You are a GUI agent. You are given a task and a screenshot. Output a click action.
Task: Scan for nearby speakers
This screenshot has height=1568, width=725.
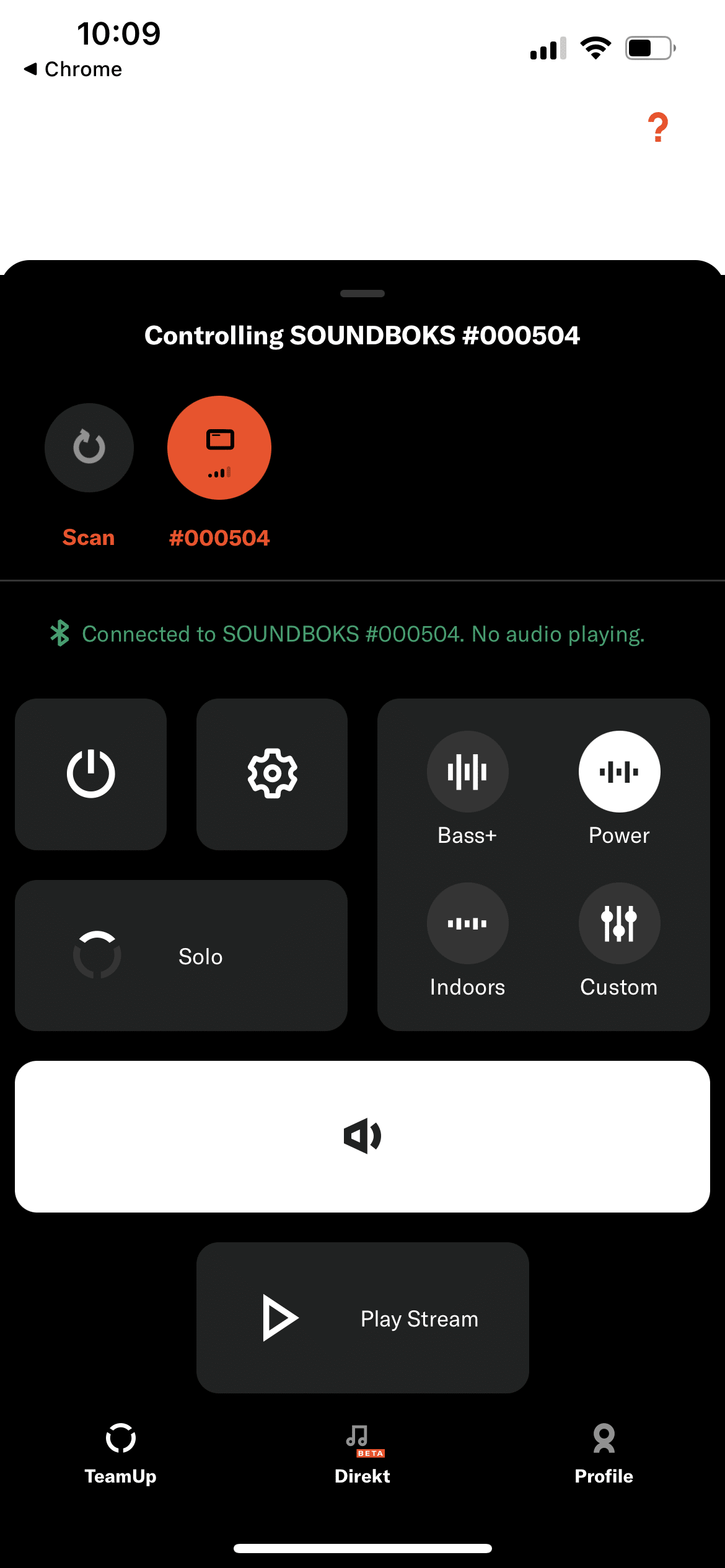89,448
